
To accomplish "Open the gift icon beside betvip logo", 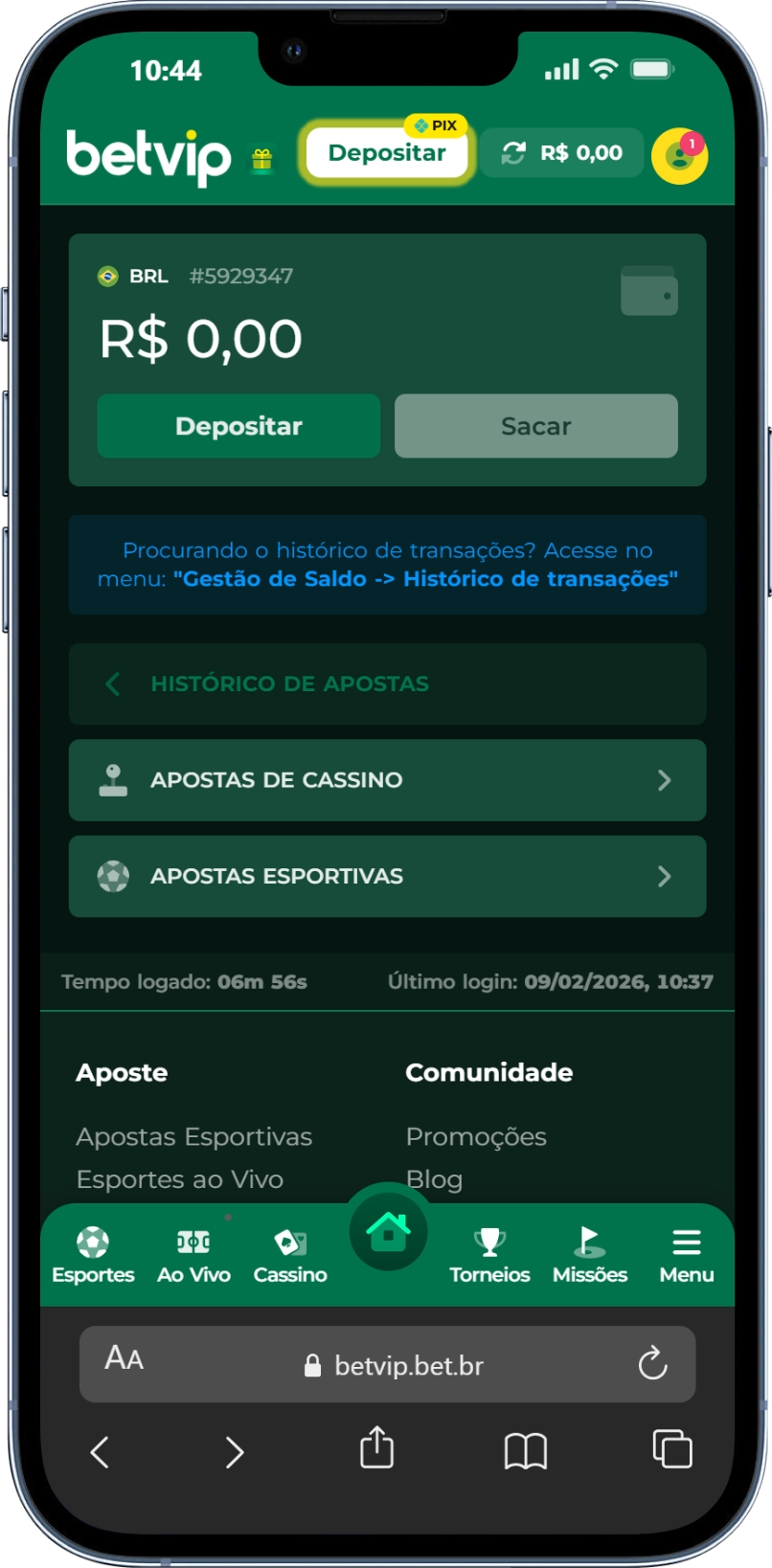I will 261,160.
